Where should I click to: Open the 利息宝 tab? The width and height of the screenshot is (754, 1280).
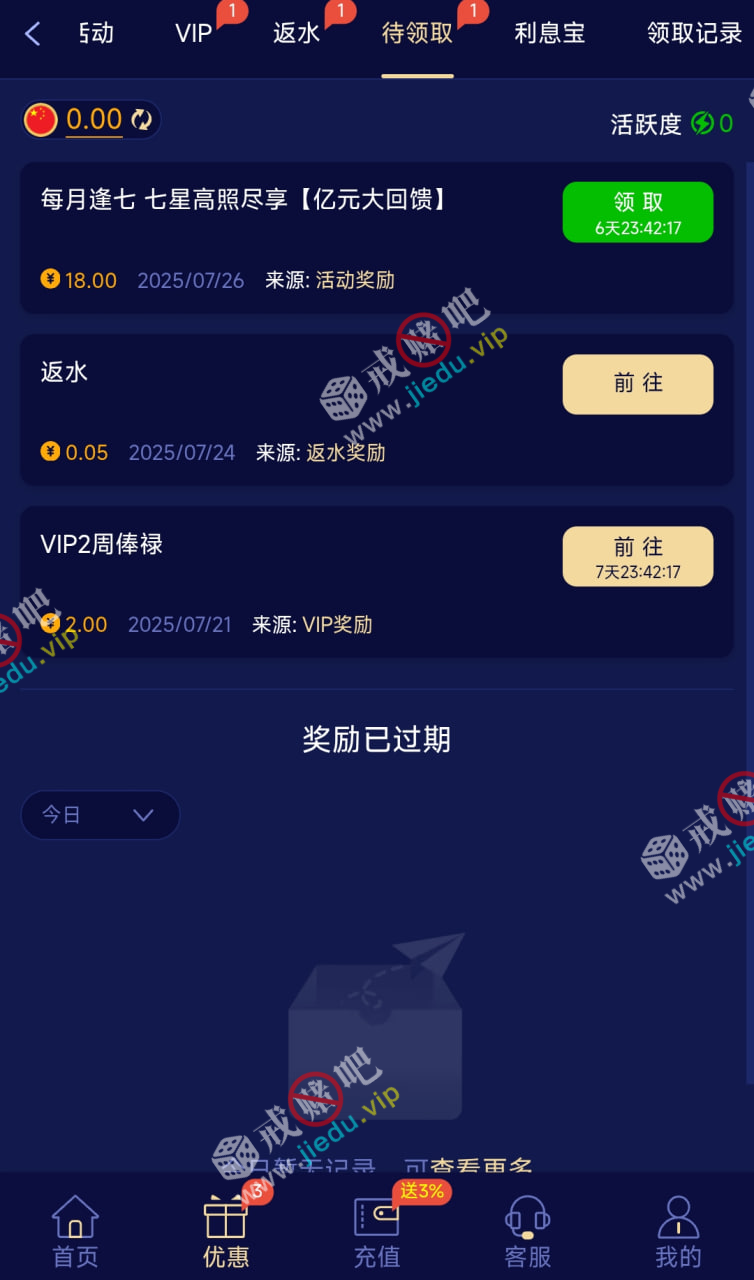click(x=549, y=34)
